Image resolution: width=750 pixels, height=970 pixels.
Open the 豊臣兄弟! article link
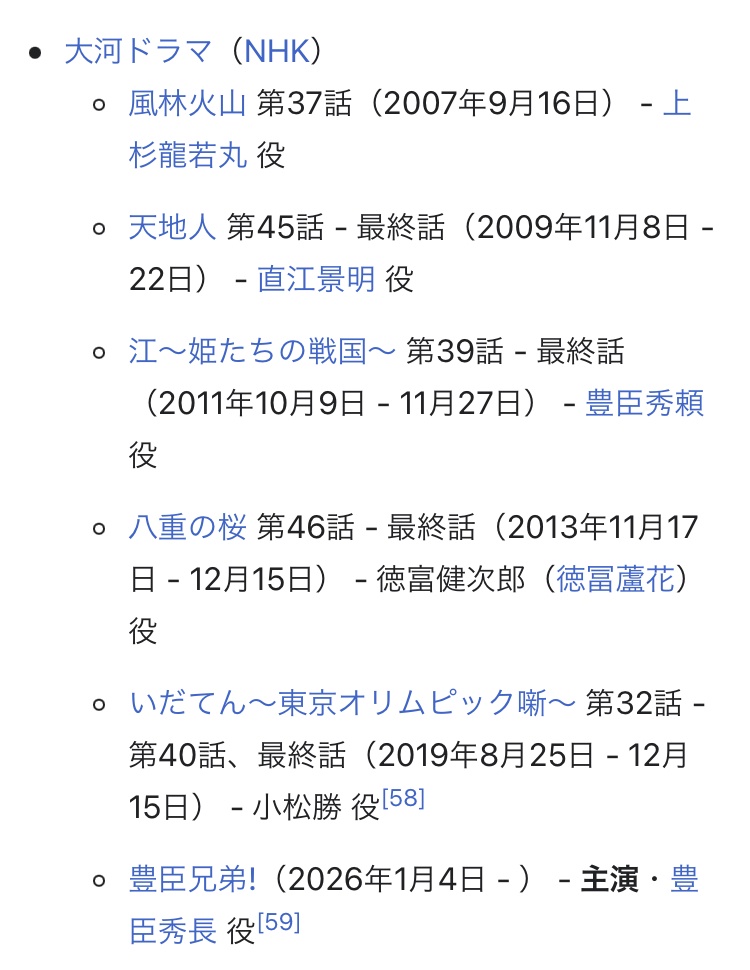193,880
